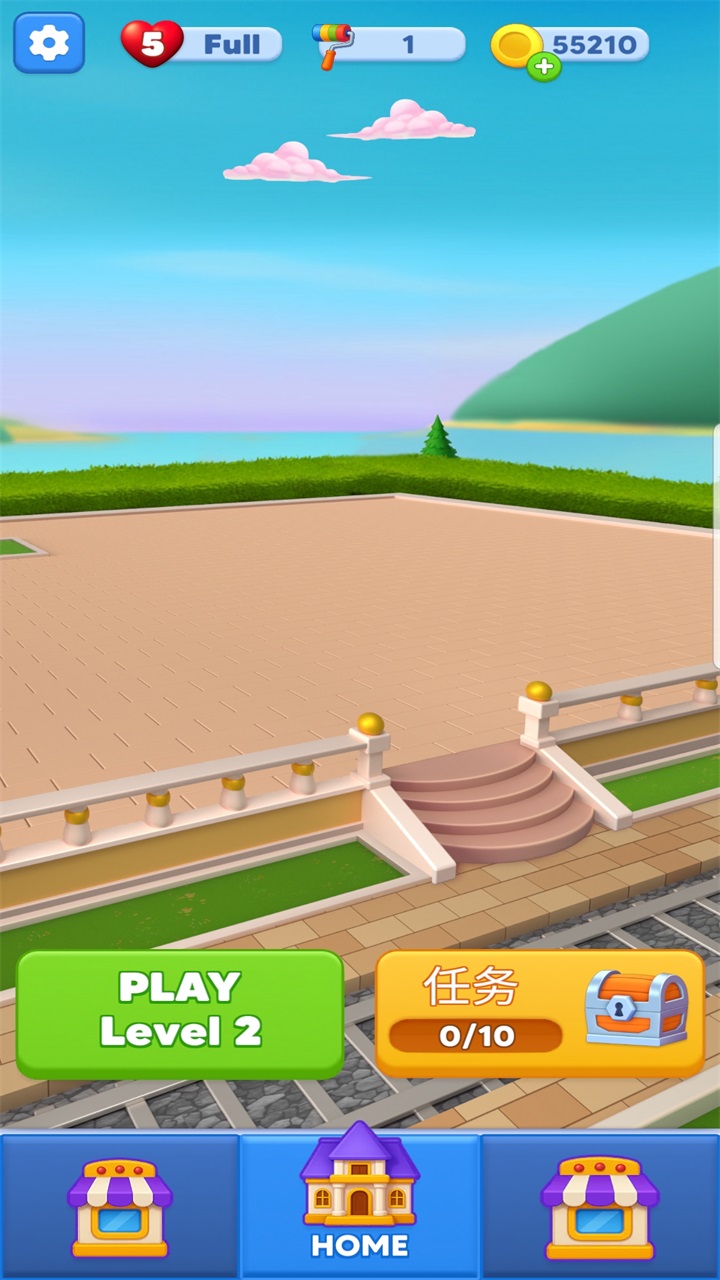Viewport: 720px width, 1280px height.
Task: Switch to the left shop tab
Action: click(x=120, y=1206)
